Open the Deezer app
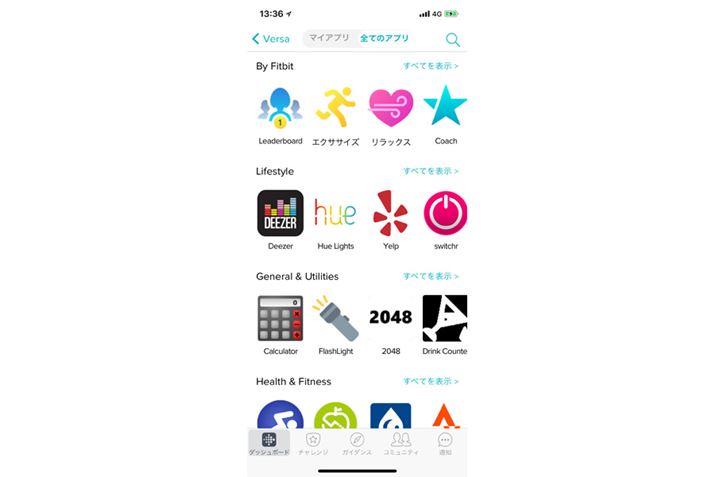 coord(280,213)
